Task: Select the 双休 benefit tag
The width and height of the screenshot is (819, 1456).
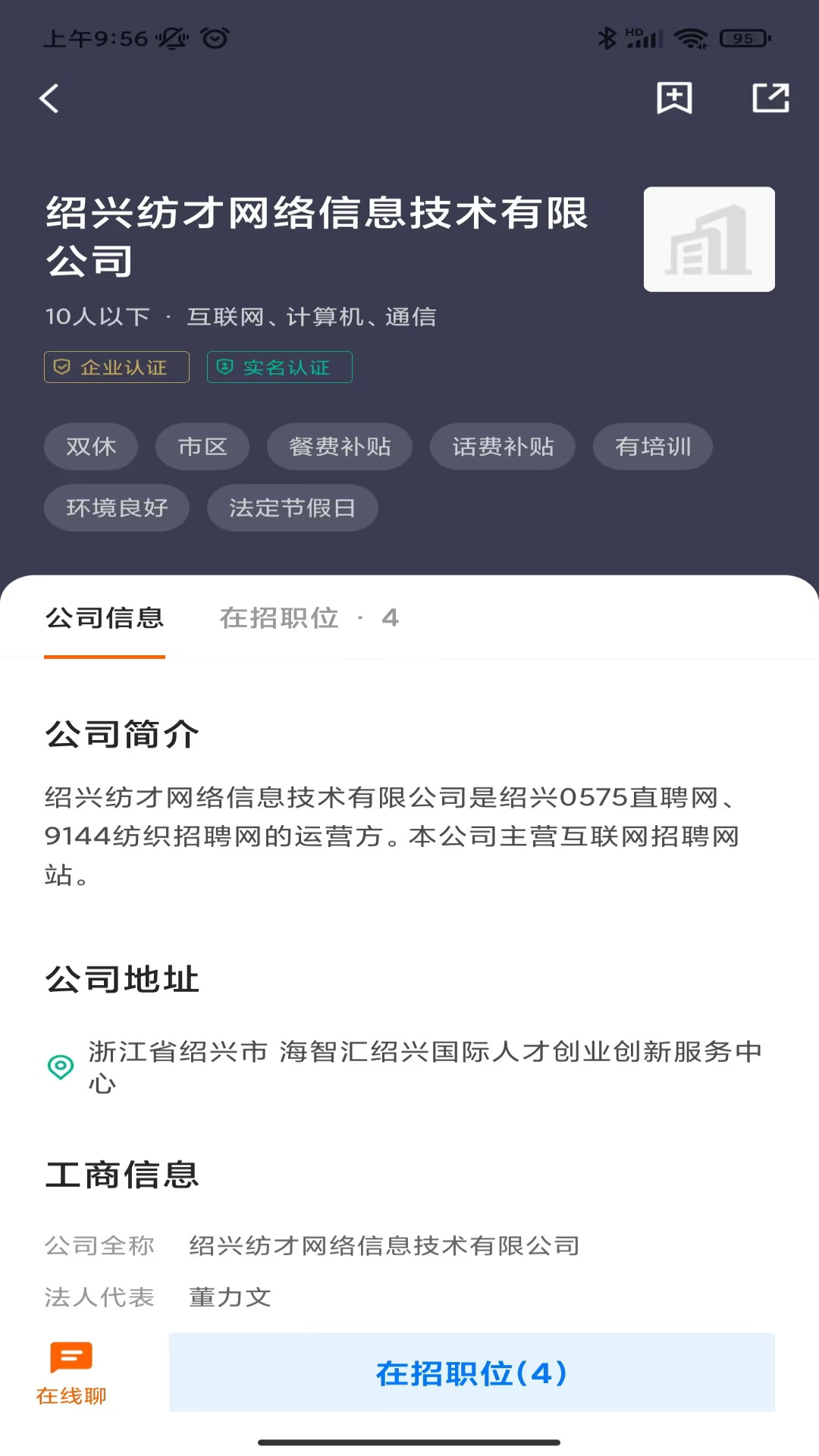Action: (90, 447)
